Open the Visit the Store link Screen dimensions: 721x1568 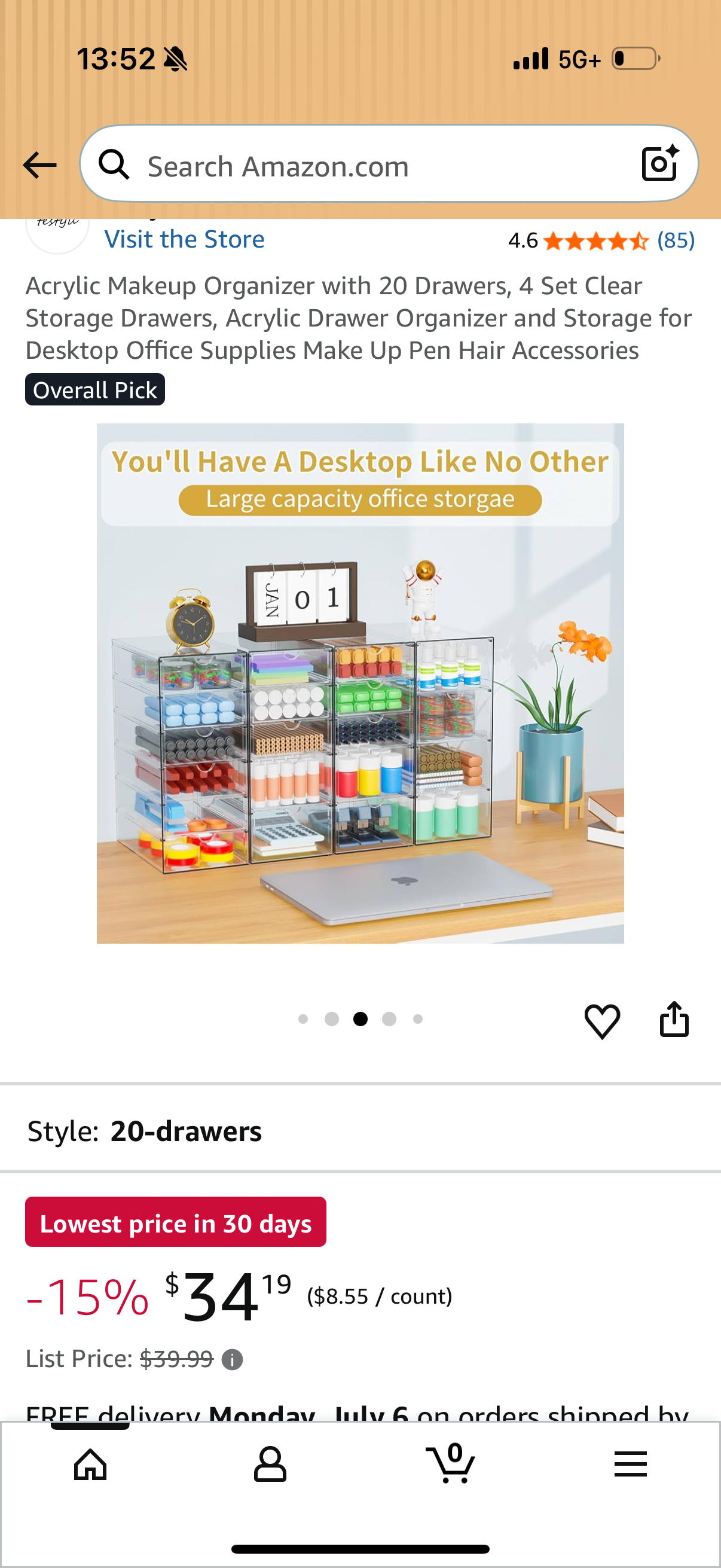coord(184,239)
